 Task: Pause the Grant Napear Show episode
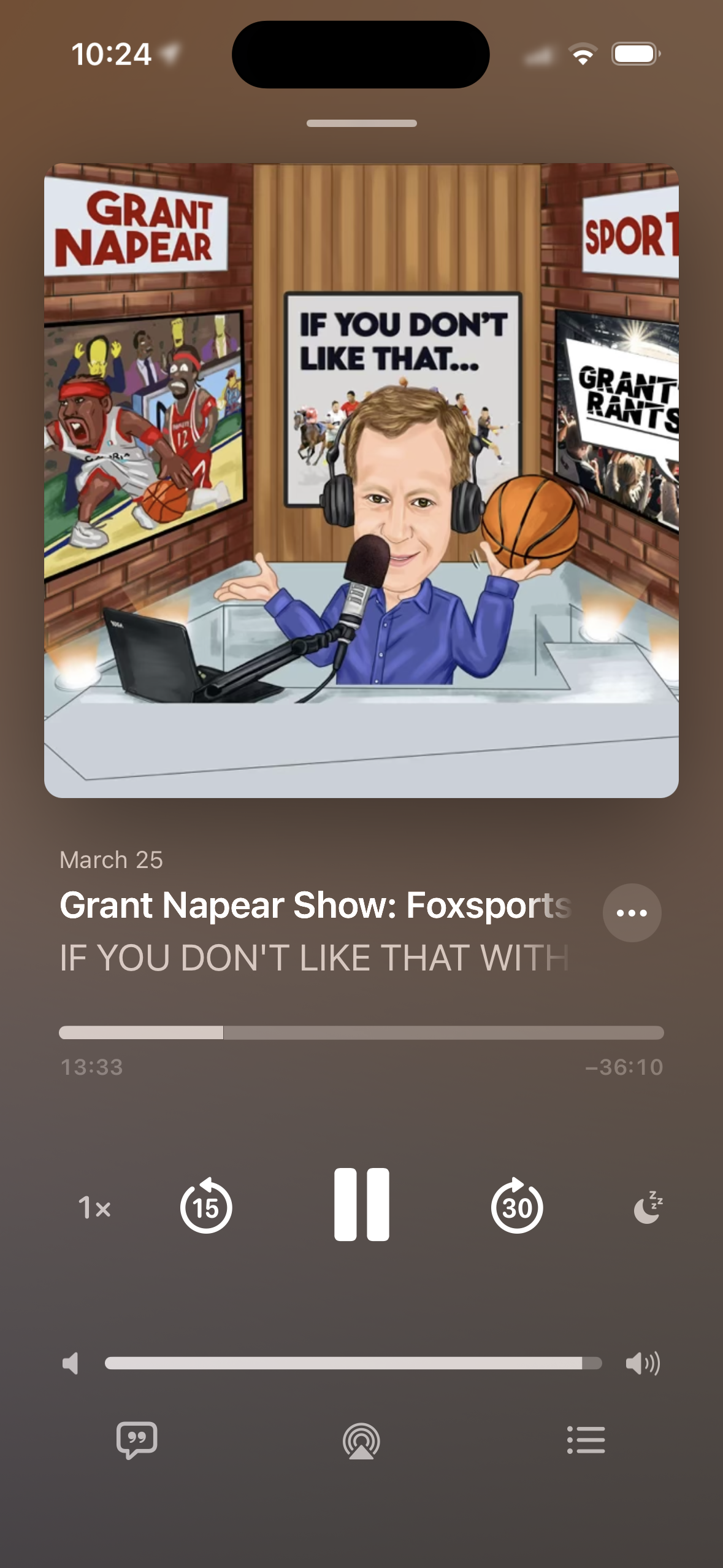361,1205
